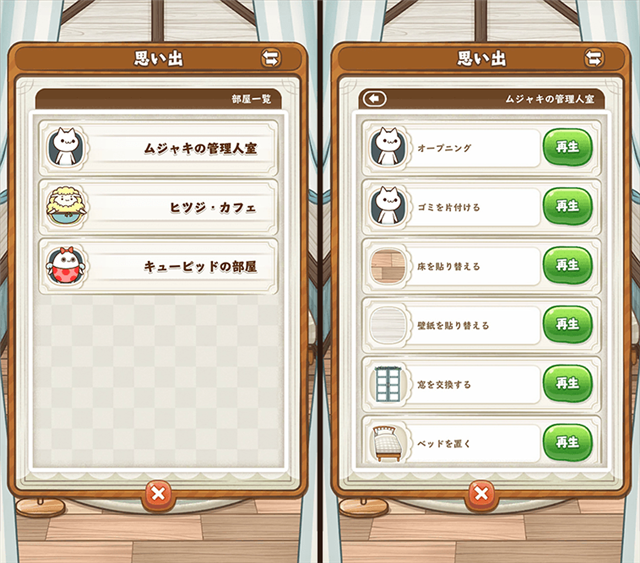Play the オープニング memory
Viewport: 640px width, 563px height.
[x=567, y=147]
